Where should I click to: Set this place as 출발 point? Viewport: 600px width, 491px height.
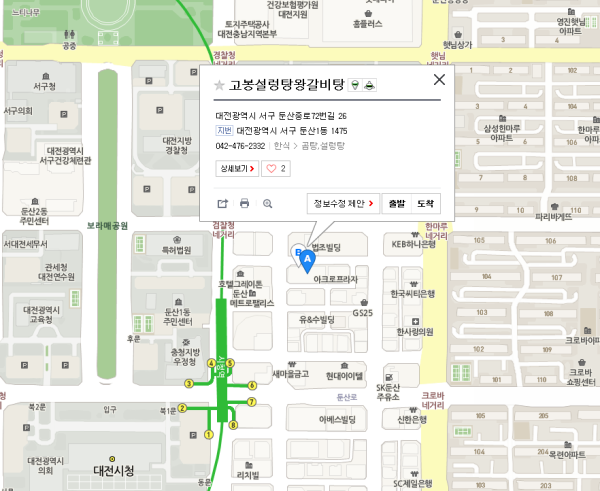pos(396,204)
